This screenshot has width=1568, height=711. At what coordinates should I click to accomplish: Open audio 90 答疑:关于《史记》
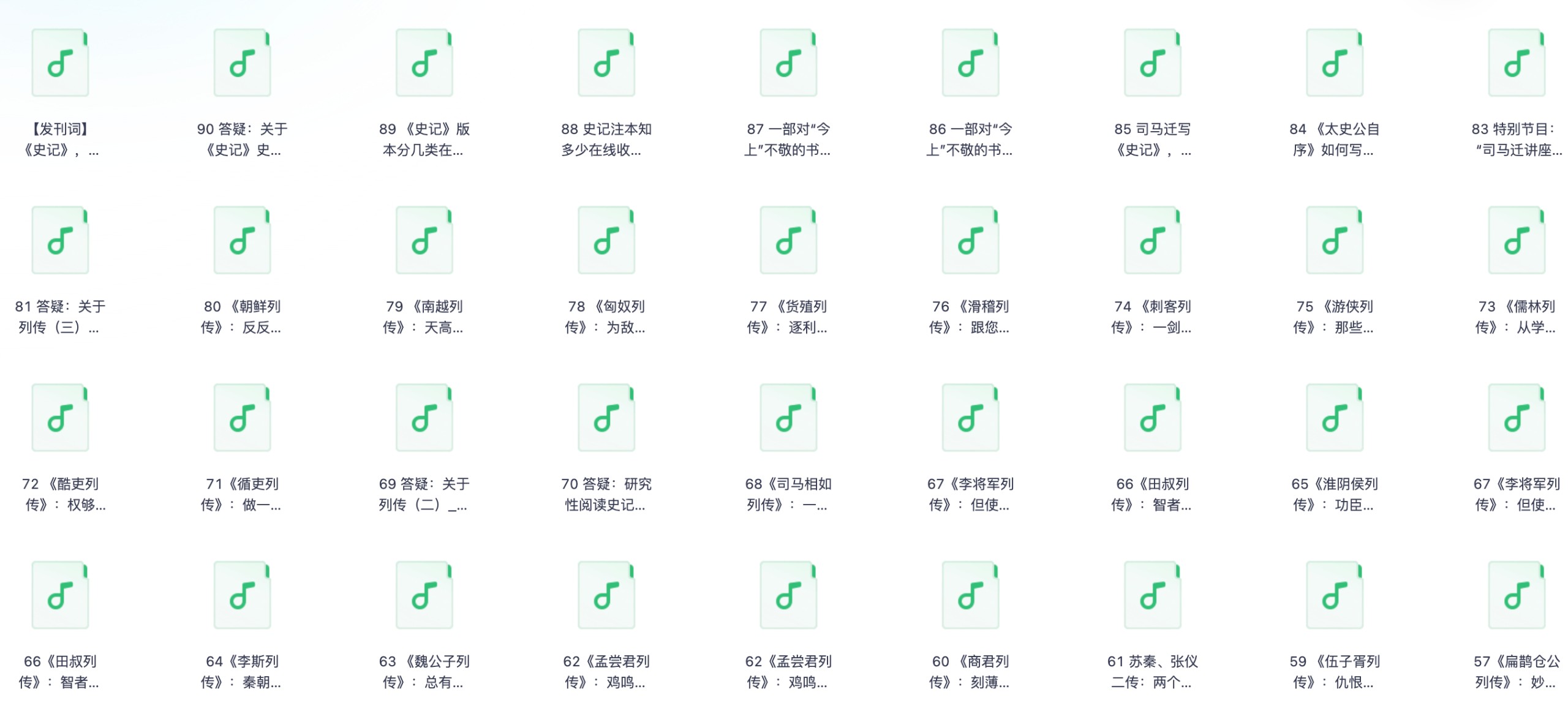tap(242, 63)
